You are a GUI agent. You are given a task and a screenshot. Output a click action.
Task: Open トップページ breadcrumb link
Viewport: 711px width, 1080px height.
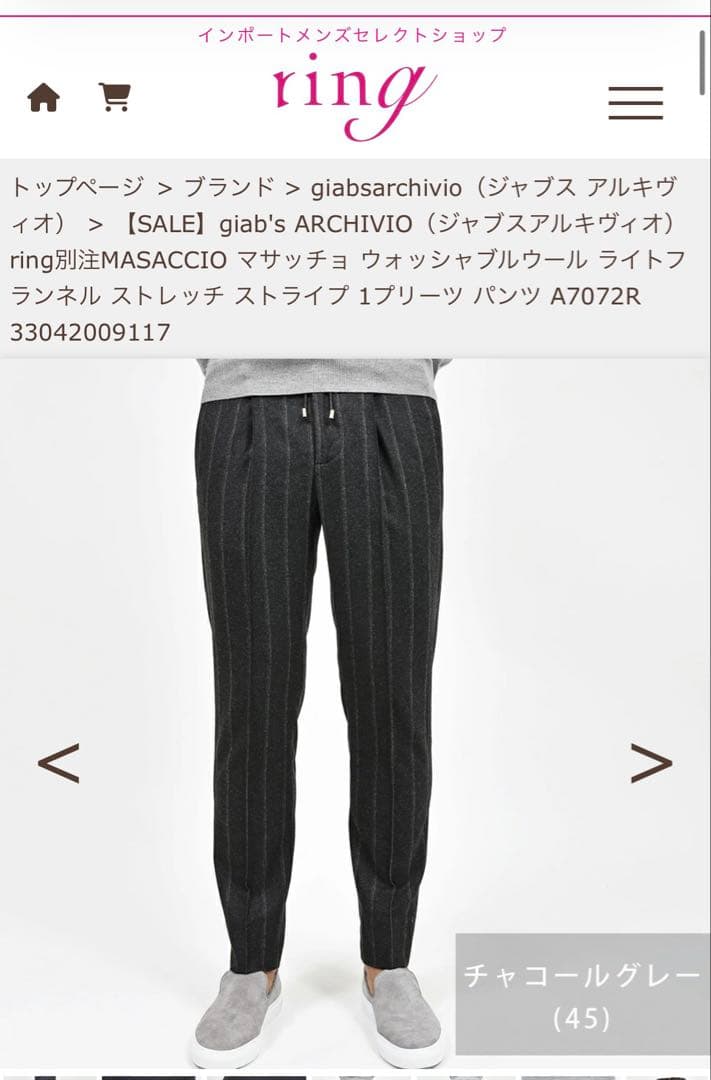77,186
